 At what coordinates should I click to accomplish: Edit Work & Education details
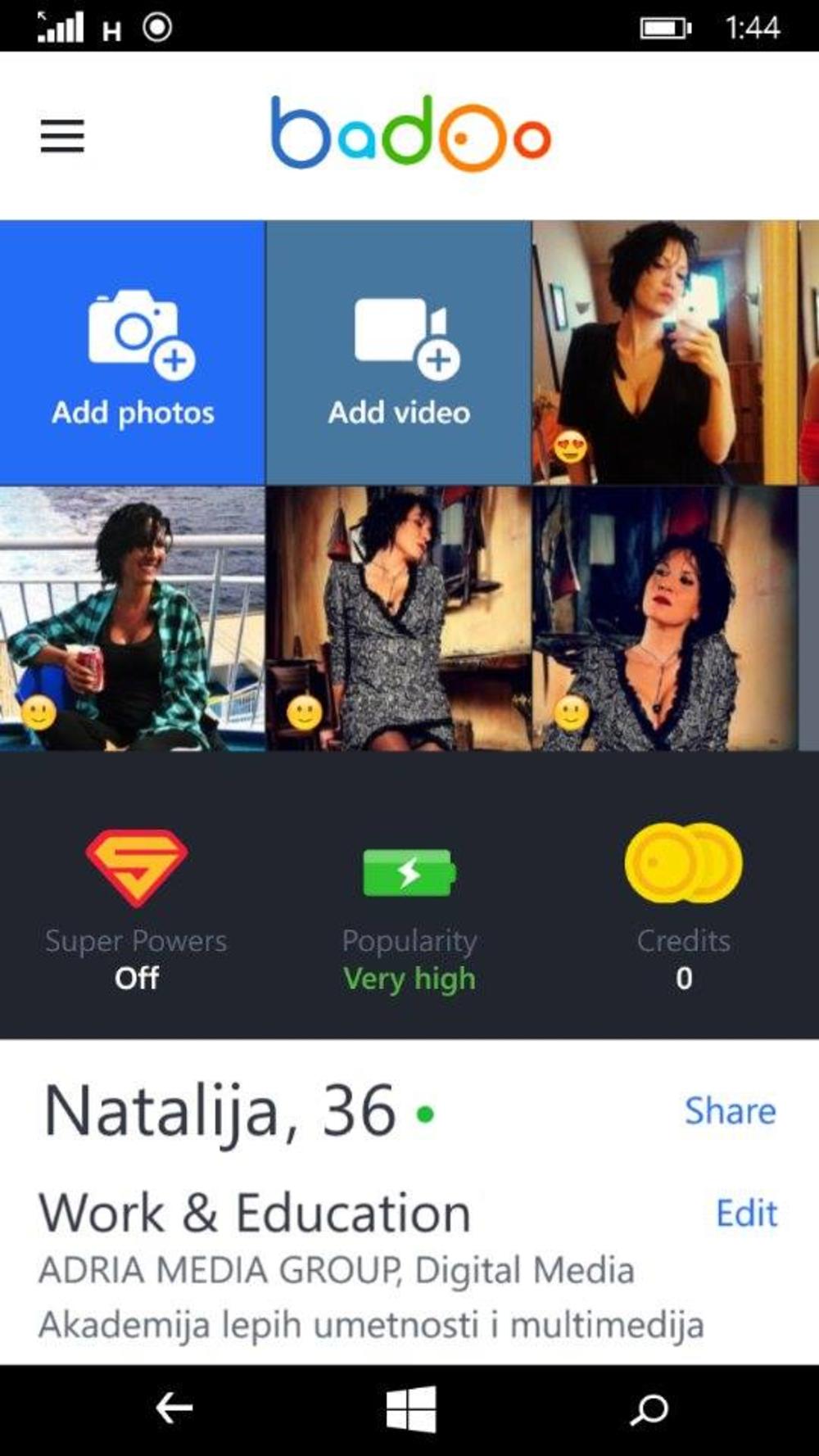coord(746,1214)
